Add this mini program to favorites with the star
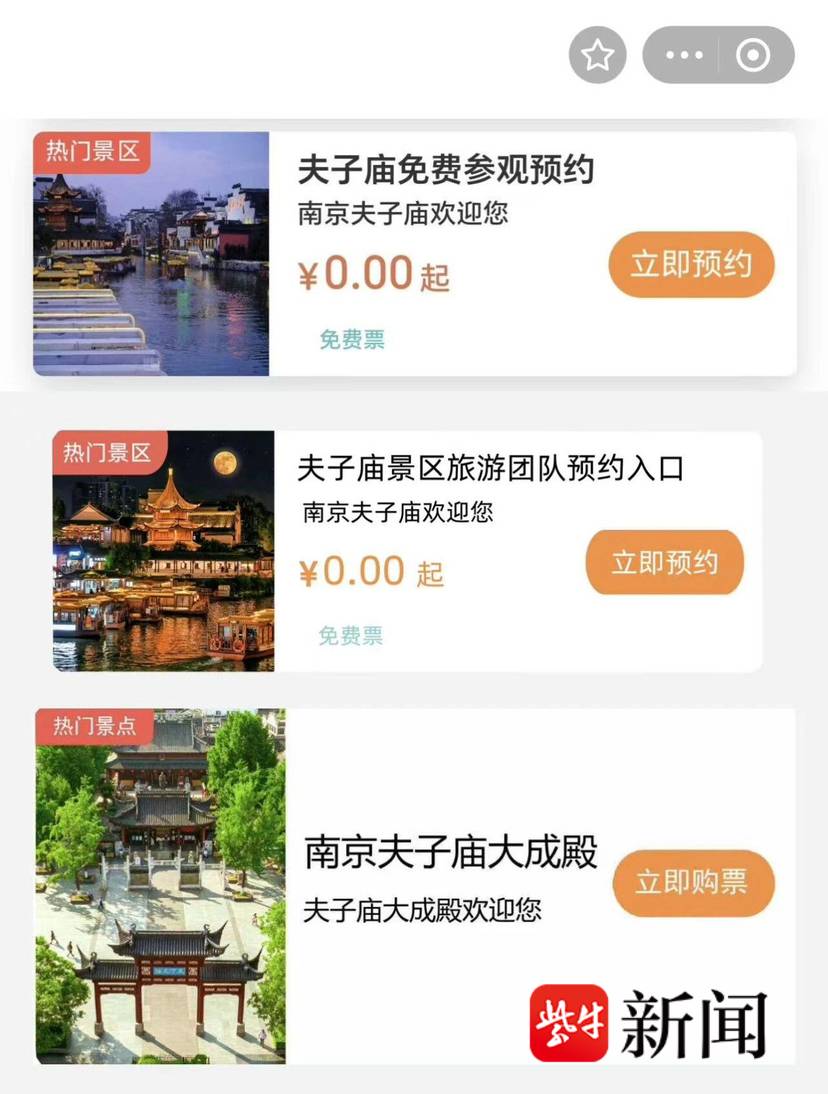This screenshot has width=828, height=1094. [x=597, y=55]
